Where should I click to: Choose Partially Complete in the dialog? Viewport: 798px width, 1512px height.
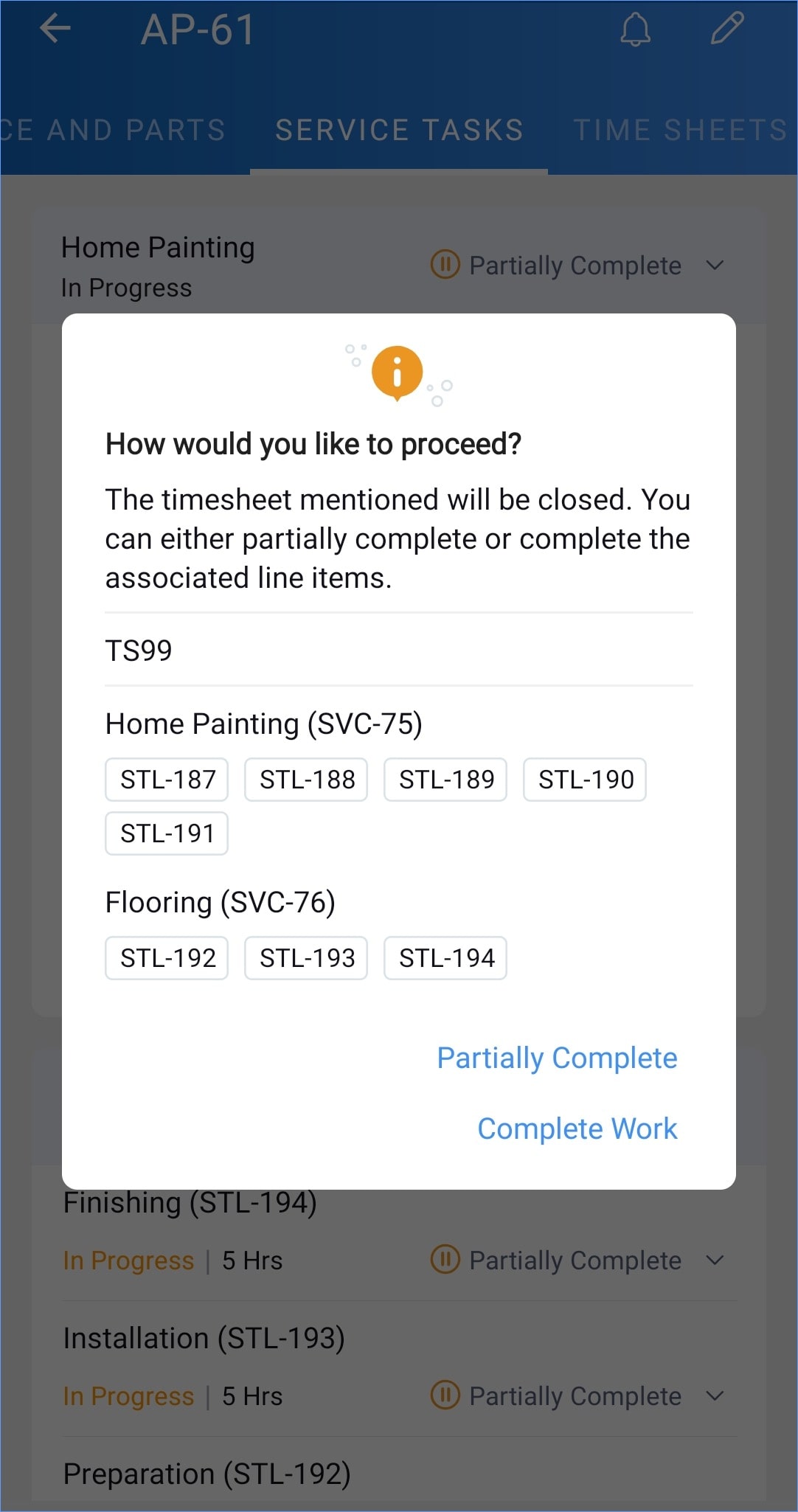557,1058
